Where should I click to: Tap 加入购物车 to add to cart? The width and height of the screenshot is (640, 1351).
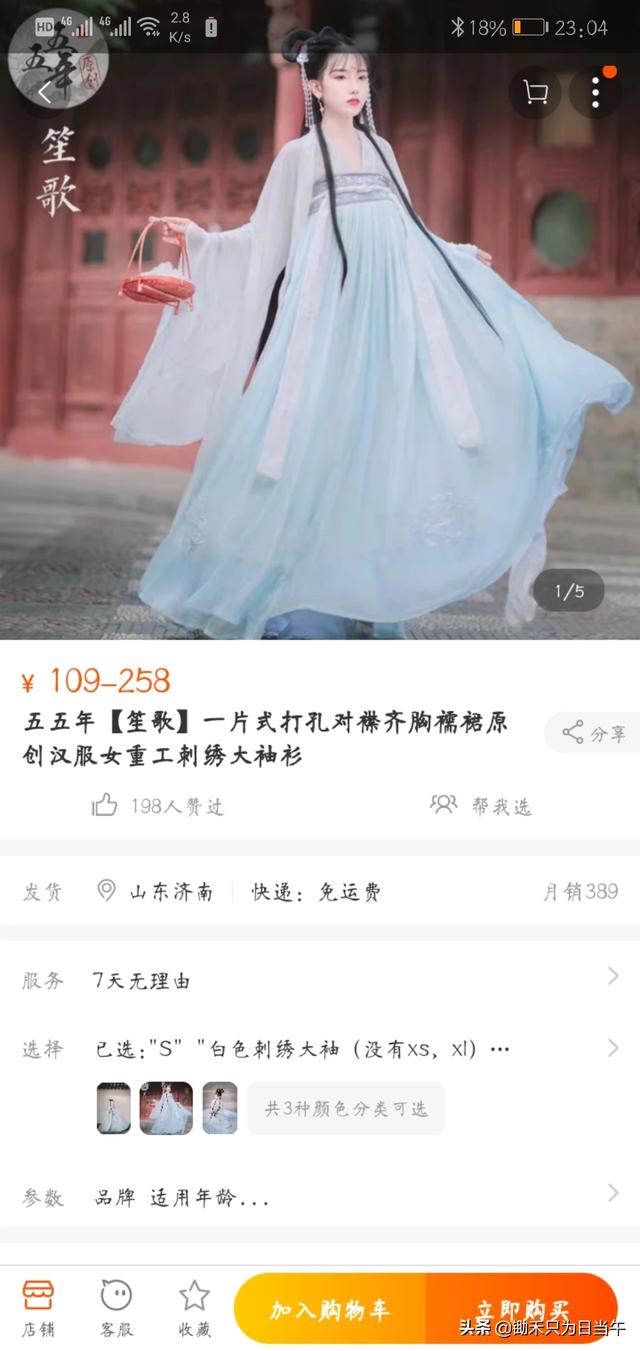point(329,1309)
